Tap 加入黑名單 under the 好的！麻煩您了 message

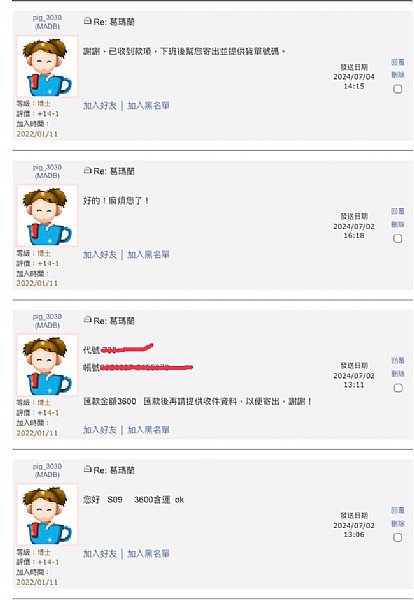pos(148,255)
